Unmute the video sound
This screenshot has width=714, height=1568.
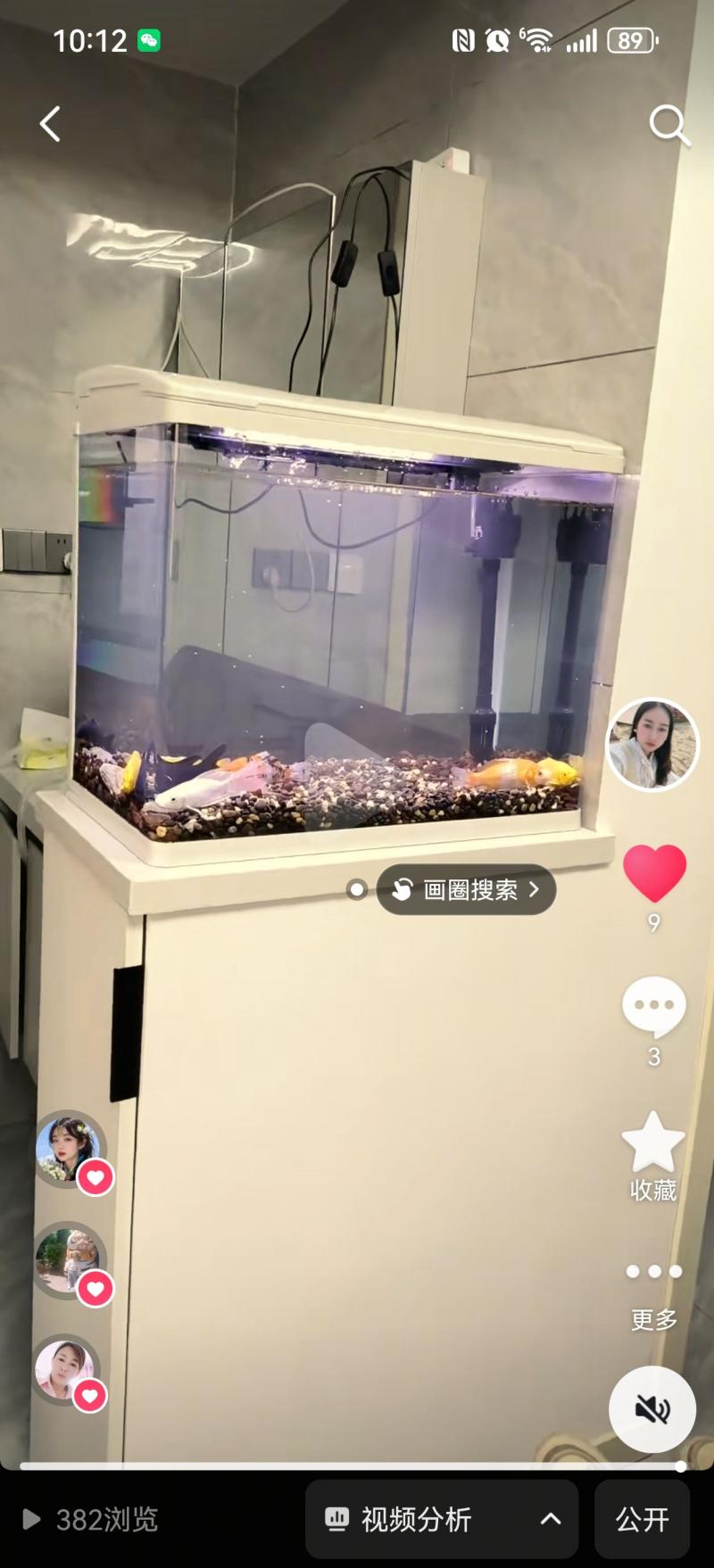pyautogui.click(x=652, y=1409)
